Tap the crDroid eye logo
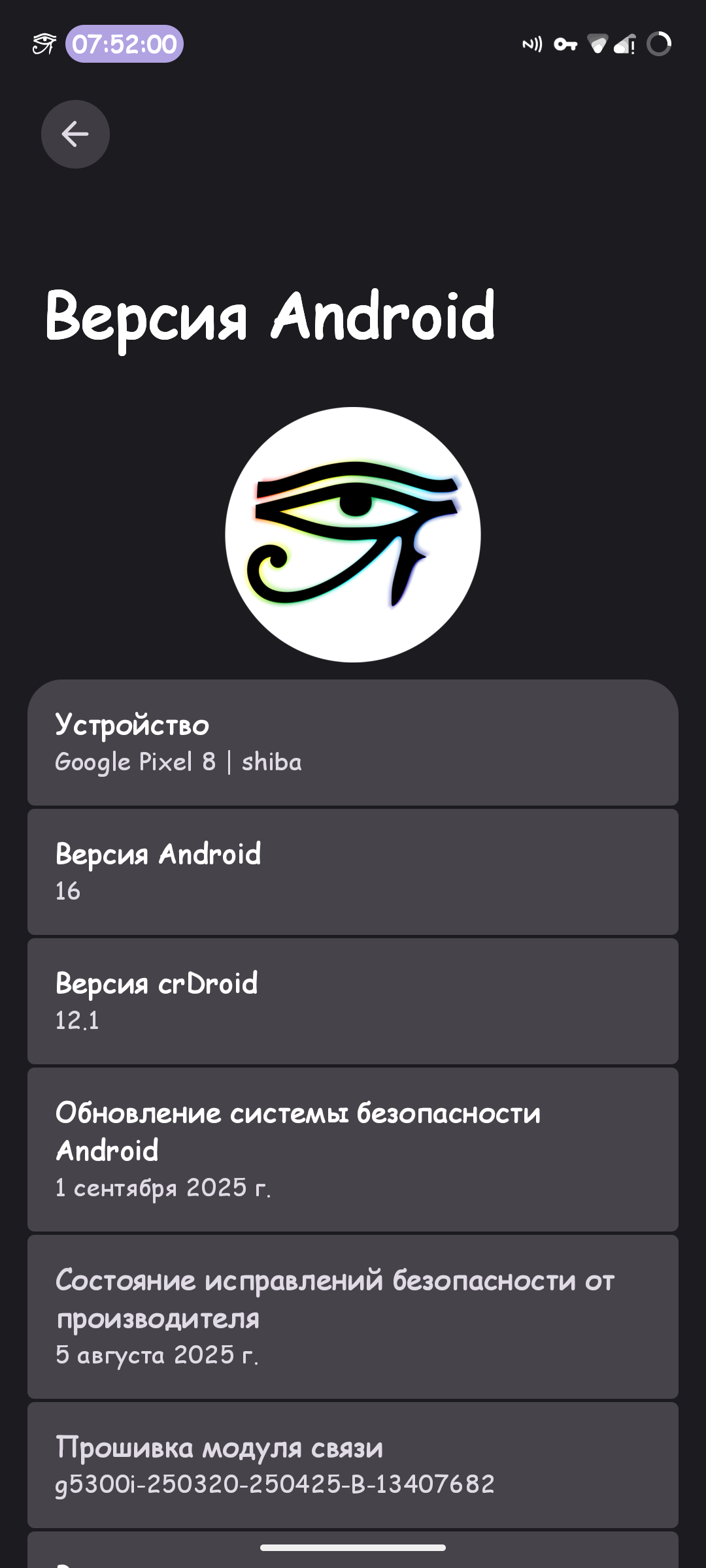 (353, 534)
